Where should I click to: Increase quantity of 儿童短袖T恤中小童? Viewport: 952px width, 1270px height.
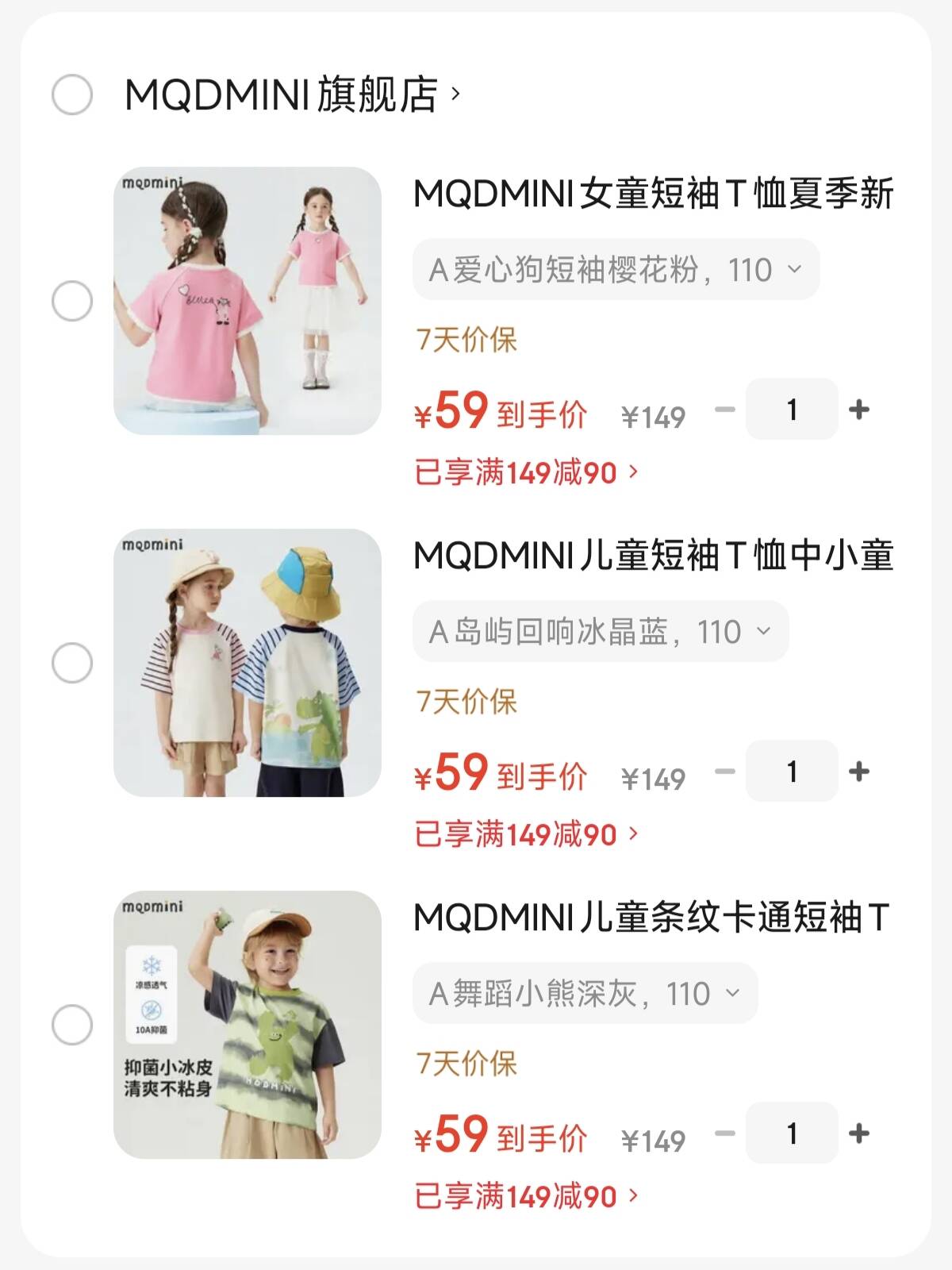click(x=859, y=772)
